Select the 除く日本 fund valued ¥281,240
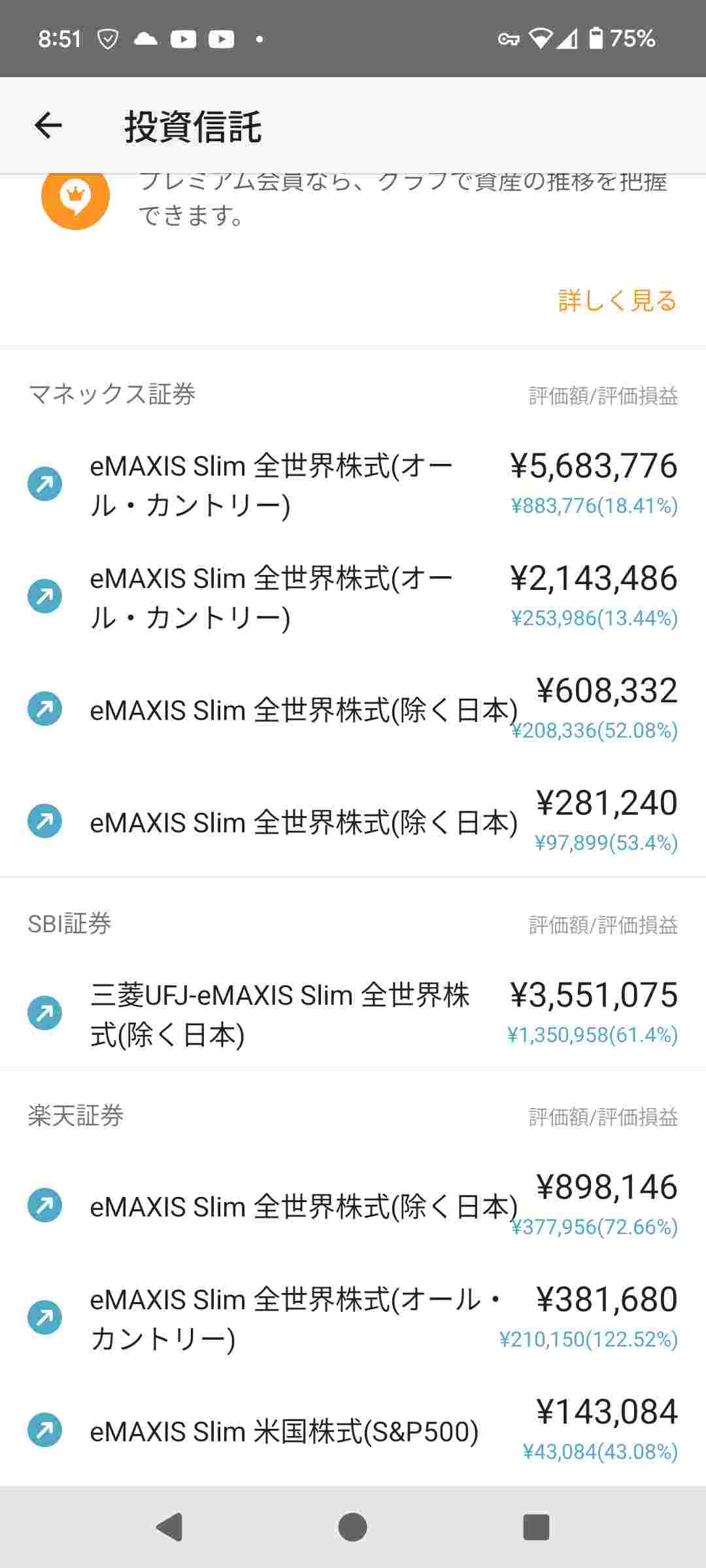Viewport: 706px width, 1568px height. pyautogui.click(x=353, y=822)
